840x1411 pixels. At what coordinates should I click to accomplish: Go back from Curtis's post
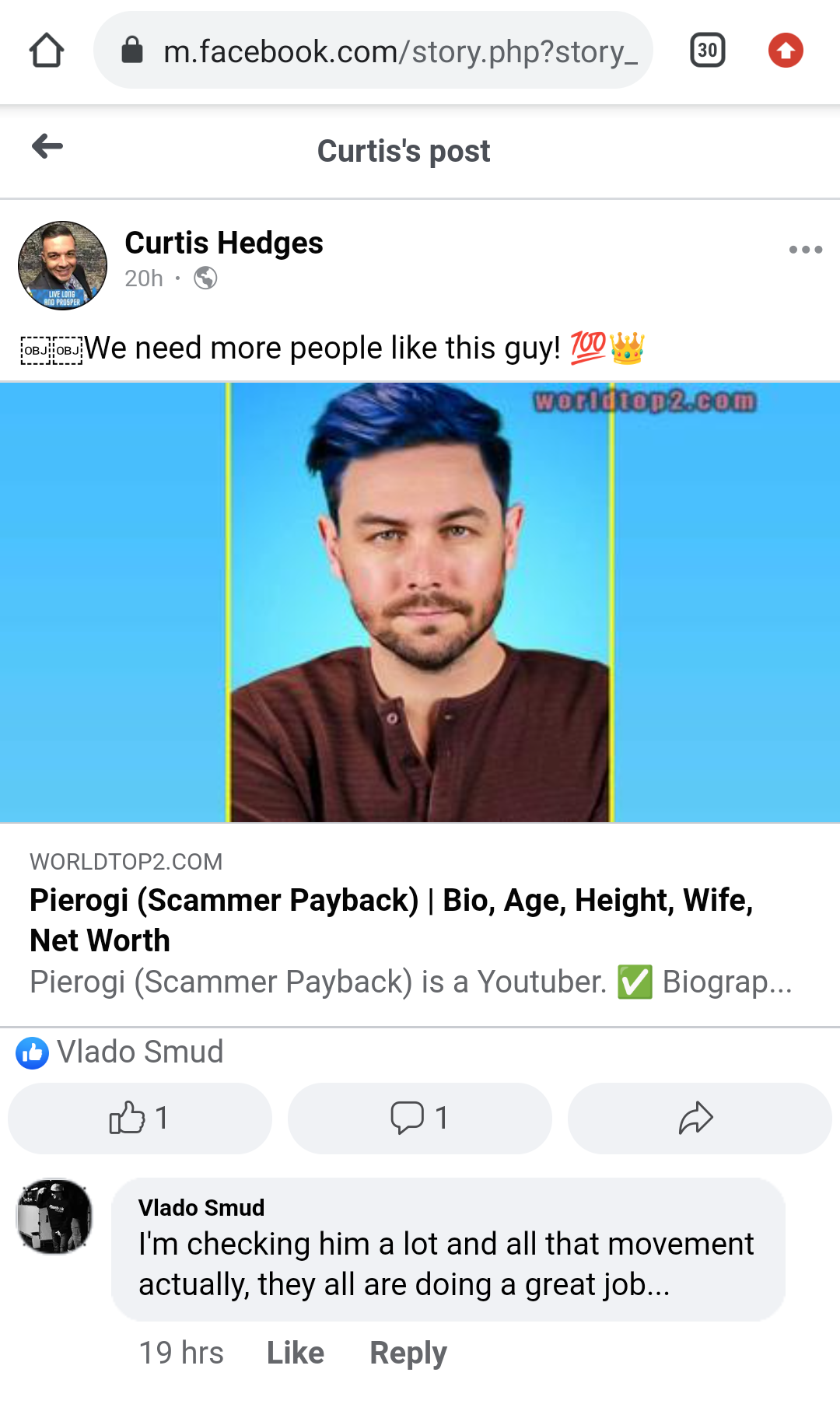coord(47,146)
